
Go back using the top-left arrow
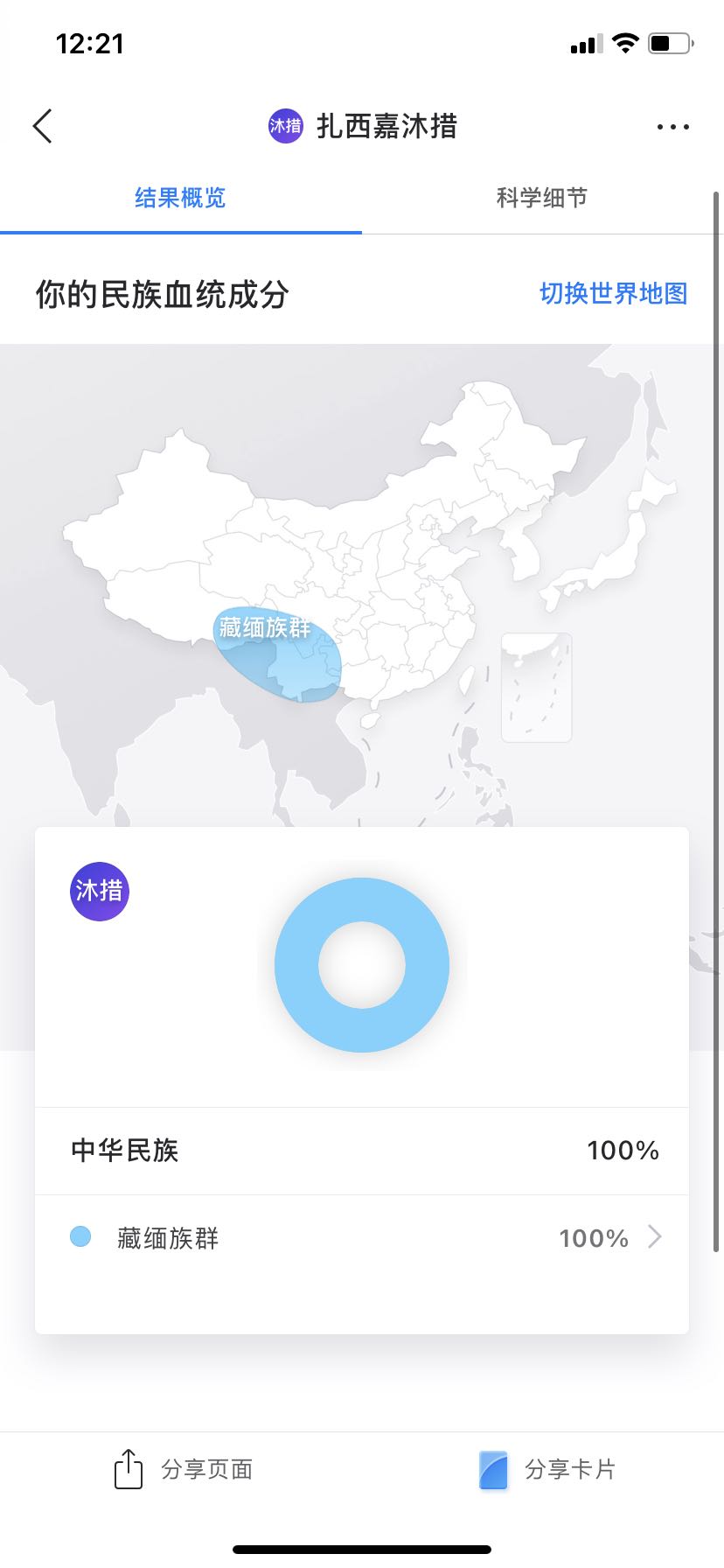tap(43, 127)
